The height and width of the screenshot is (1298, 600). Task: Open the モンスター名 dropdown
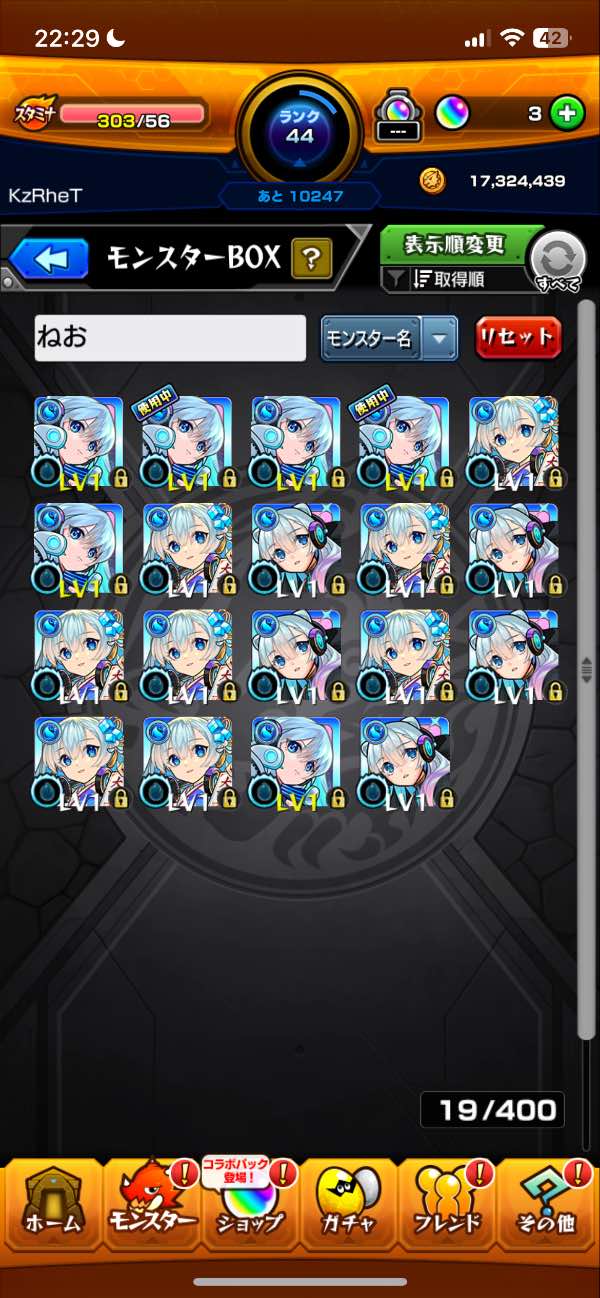389,338
